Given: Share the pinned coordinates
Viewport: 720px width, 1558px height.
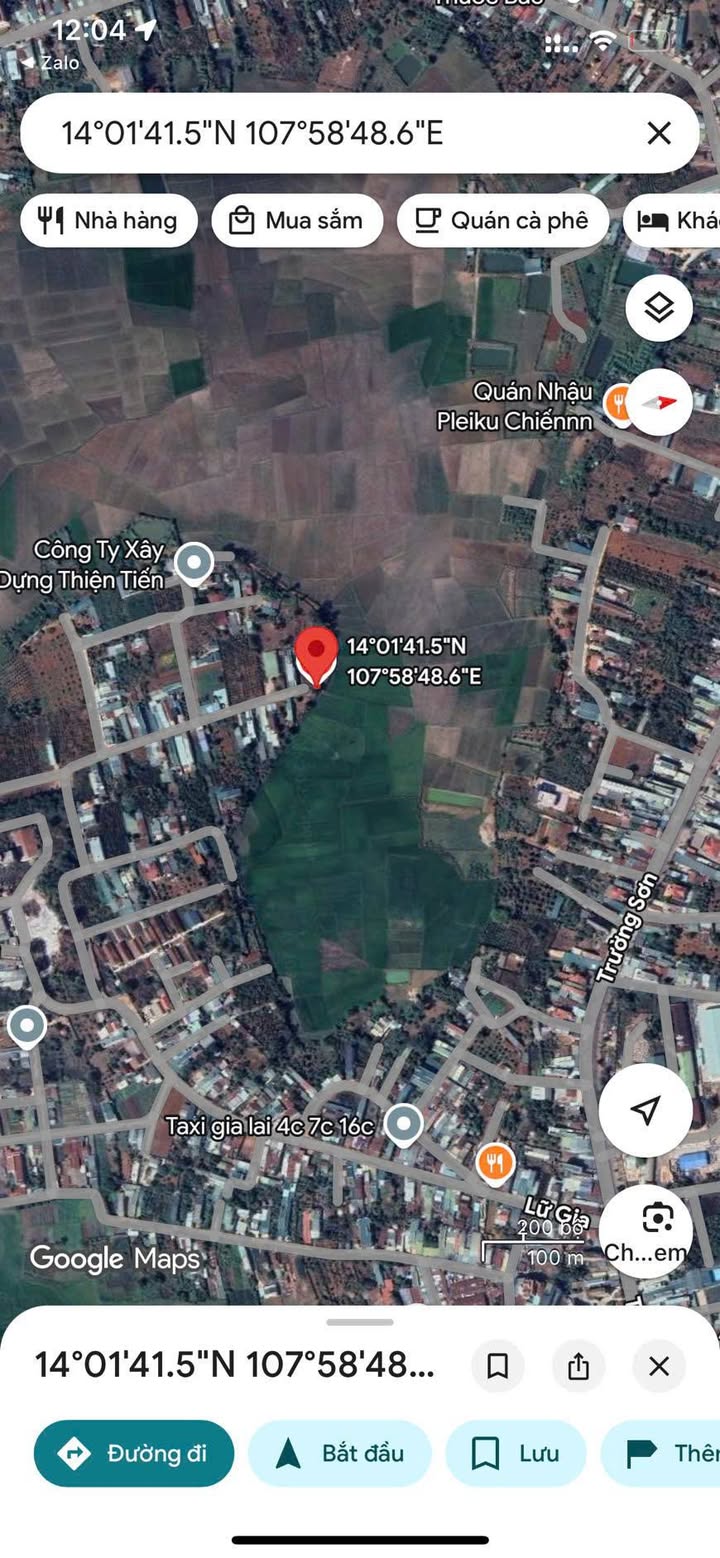Looking at the screenshot, I should [x=578, y=1366].
